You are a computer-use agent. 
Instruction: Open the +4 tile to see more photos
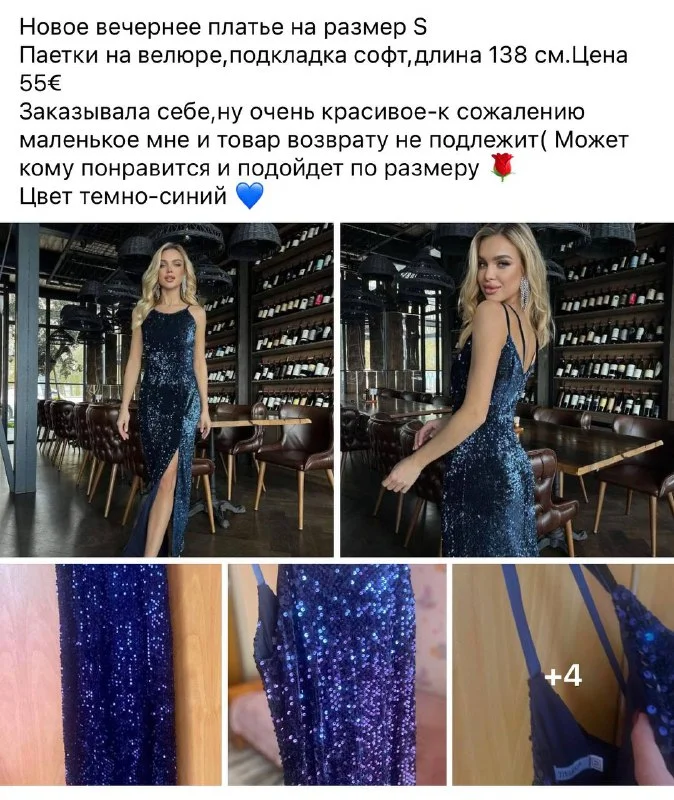coord(563,675)
